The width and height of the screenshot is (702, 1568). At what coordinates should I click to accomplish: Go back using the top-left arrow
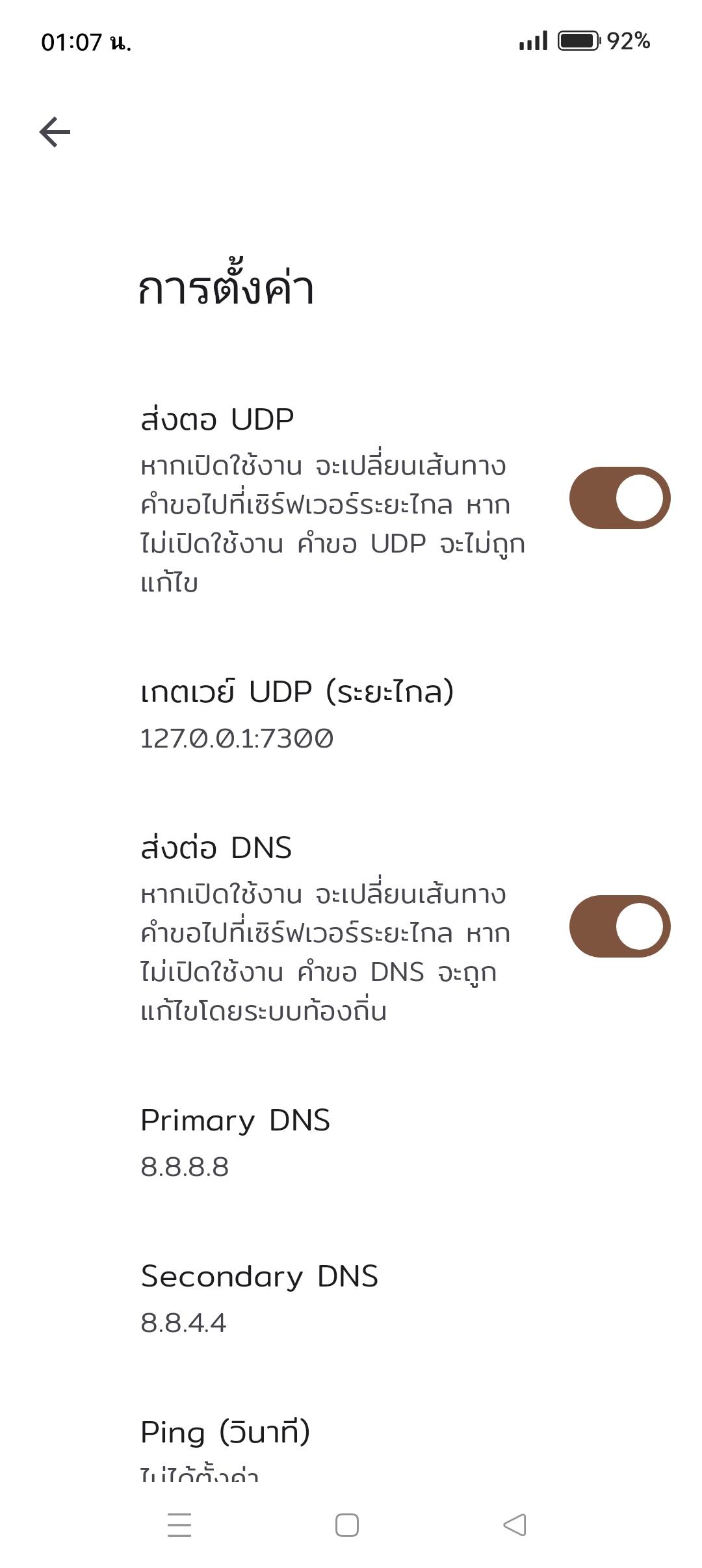pos(55,132)
